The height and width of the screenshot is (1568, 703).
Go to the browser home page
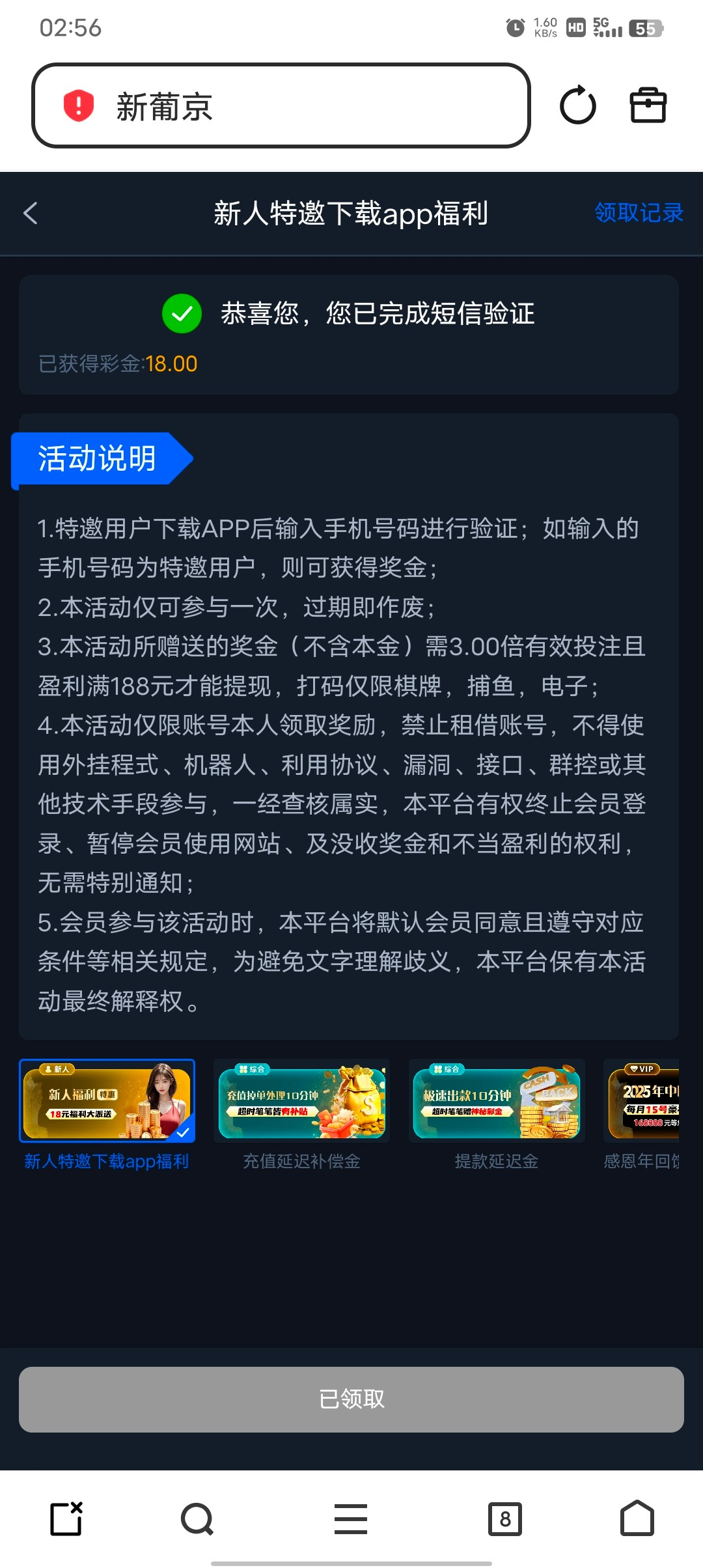pos(637,1519)
